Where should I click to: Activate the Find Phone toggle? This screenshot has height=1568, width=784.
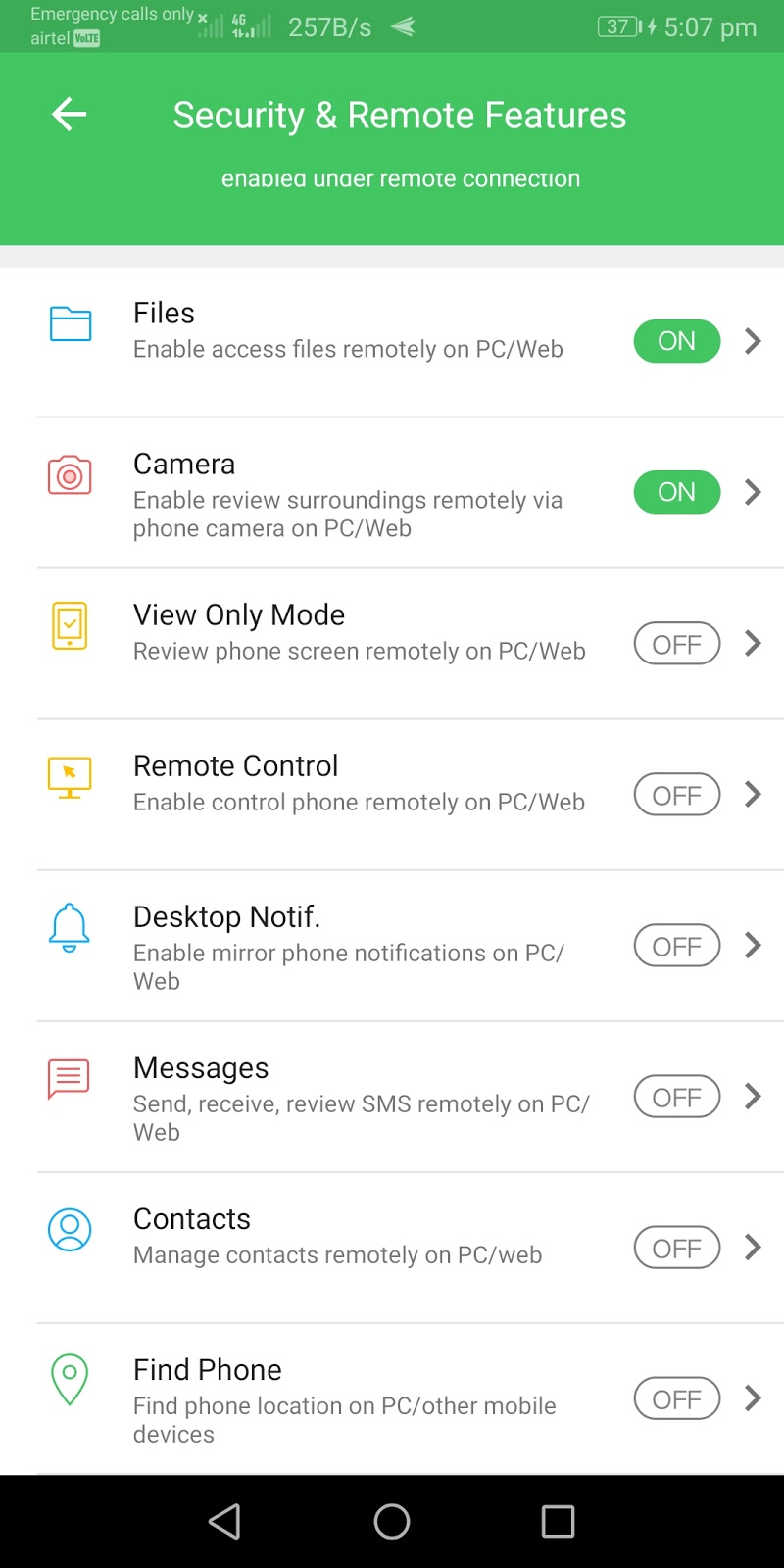point(676,1398)
